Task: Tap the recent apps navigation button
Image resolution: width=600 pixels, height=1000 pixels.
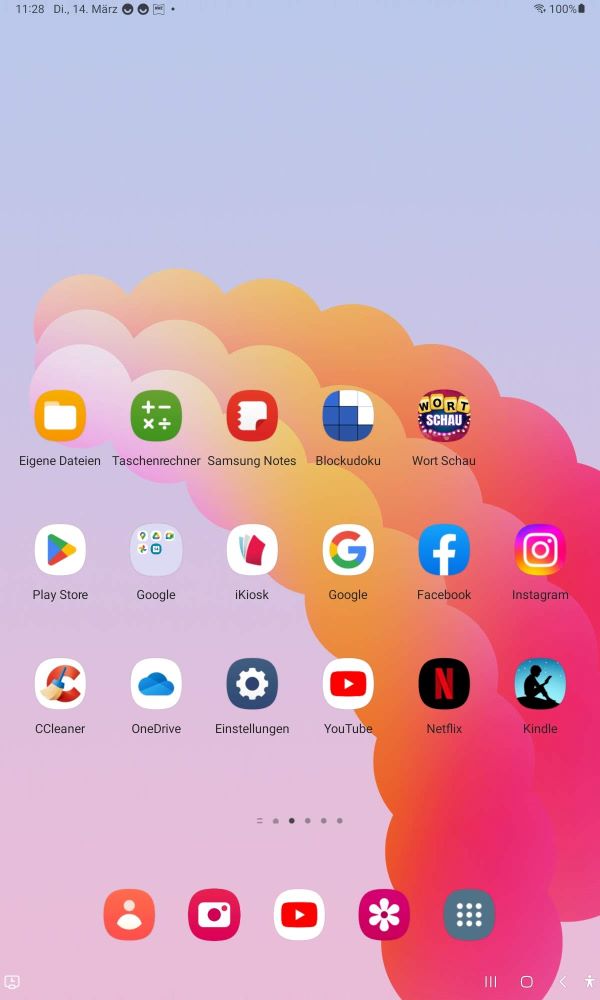Action: pyautogui.click(x=490, y=982)
